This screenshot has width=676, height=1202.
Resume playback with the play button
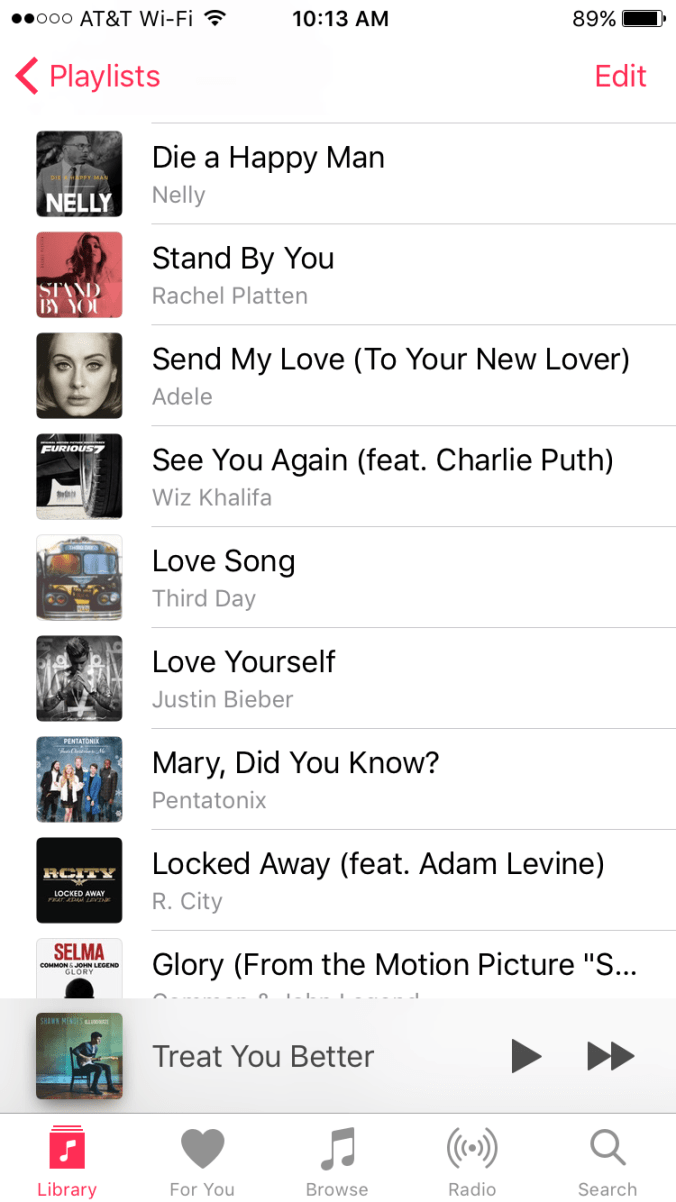(x=525, y=1056)
